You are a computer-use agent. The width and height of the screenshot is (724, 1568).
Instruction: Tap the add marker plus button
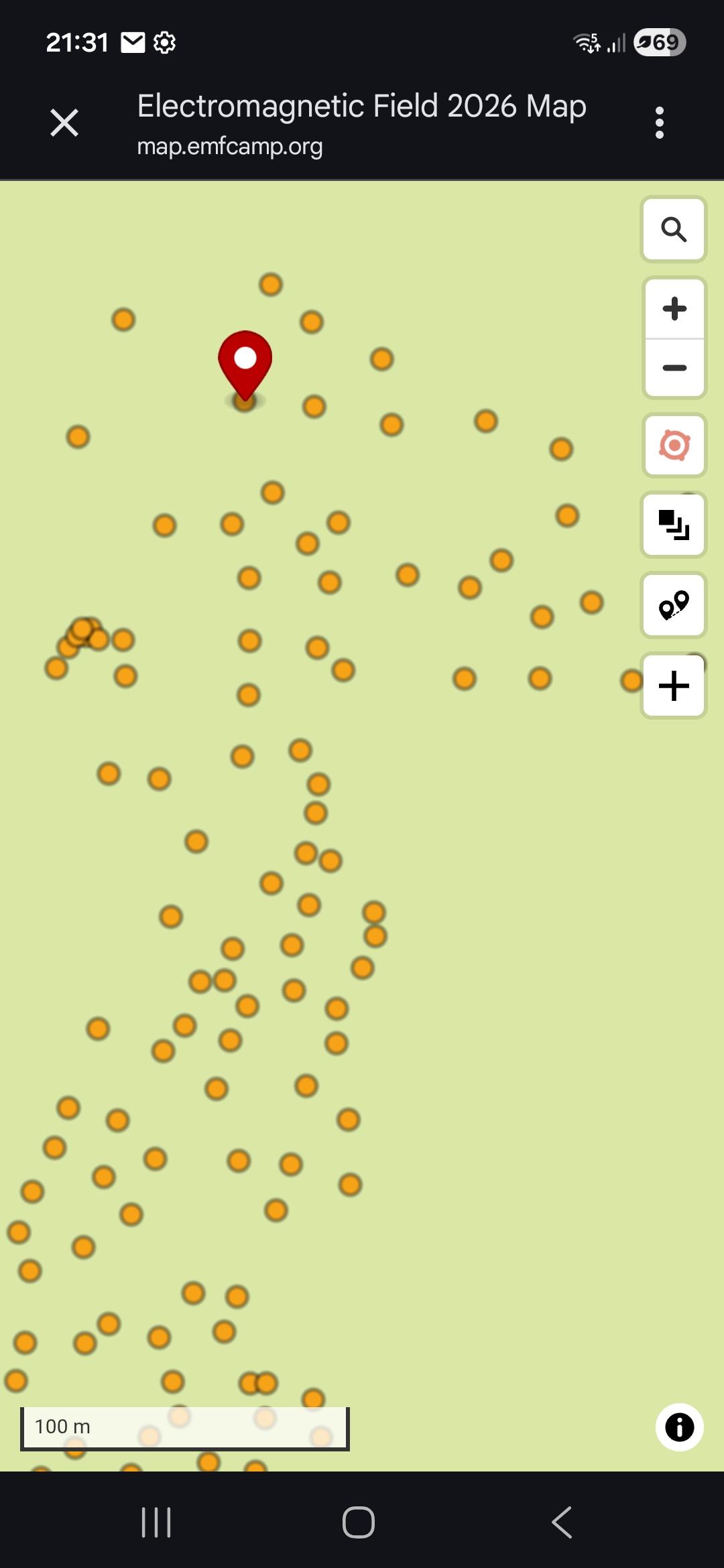(674, 685)
